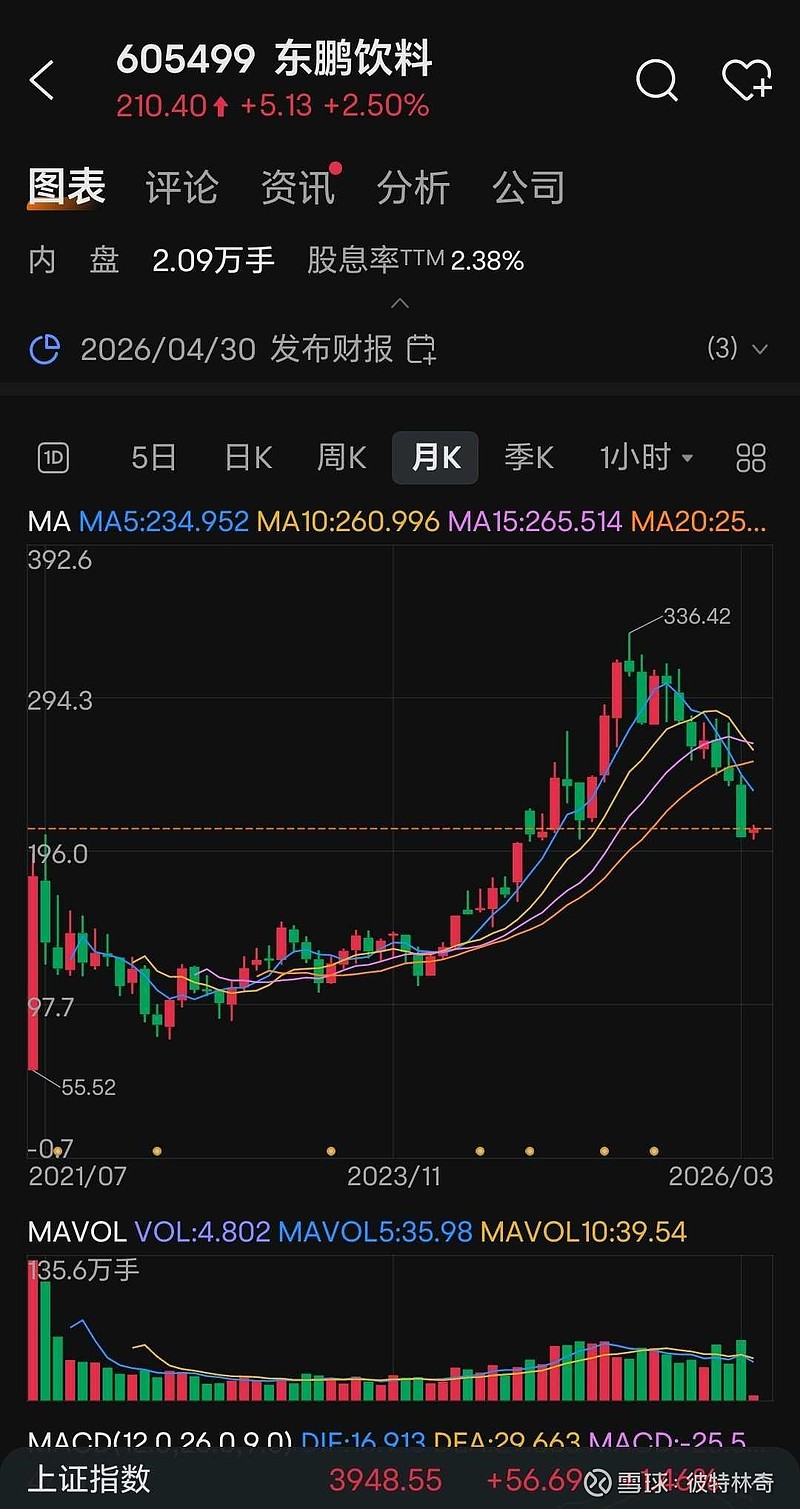Collapse the info panel with up chevron
This screenshot has height=1509, width=800.
(400, 303)
